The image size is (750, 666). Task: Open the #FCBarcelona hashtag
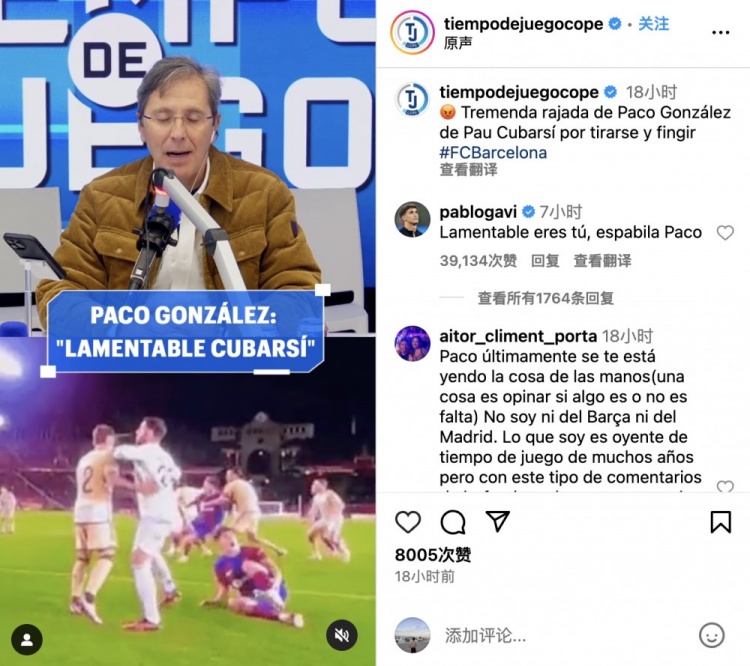click(x=493, y=153)
